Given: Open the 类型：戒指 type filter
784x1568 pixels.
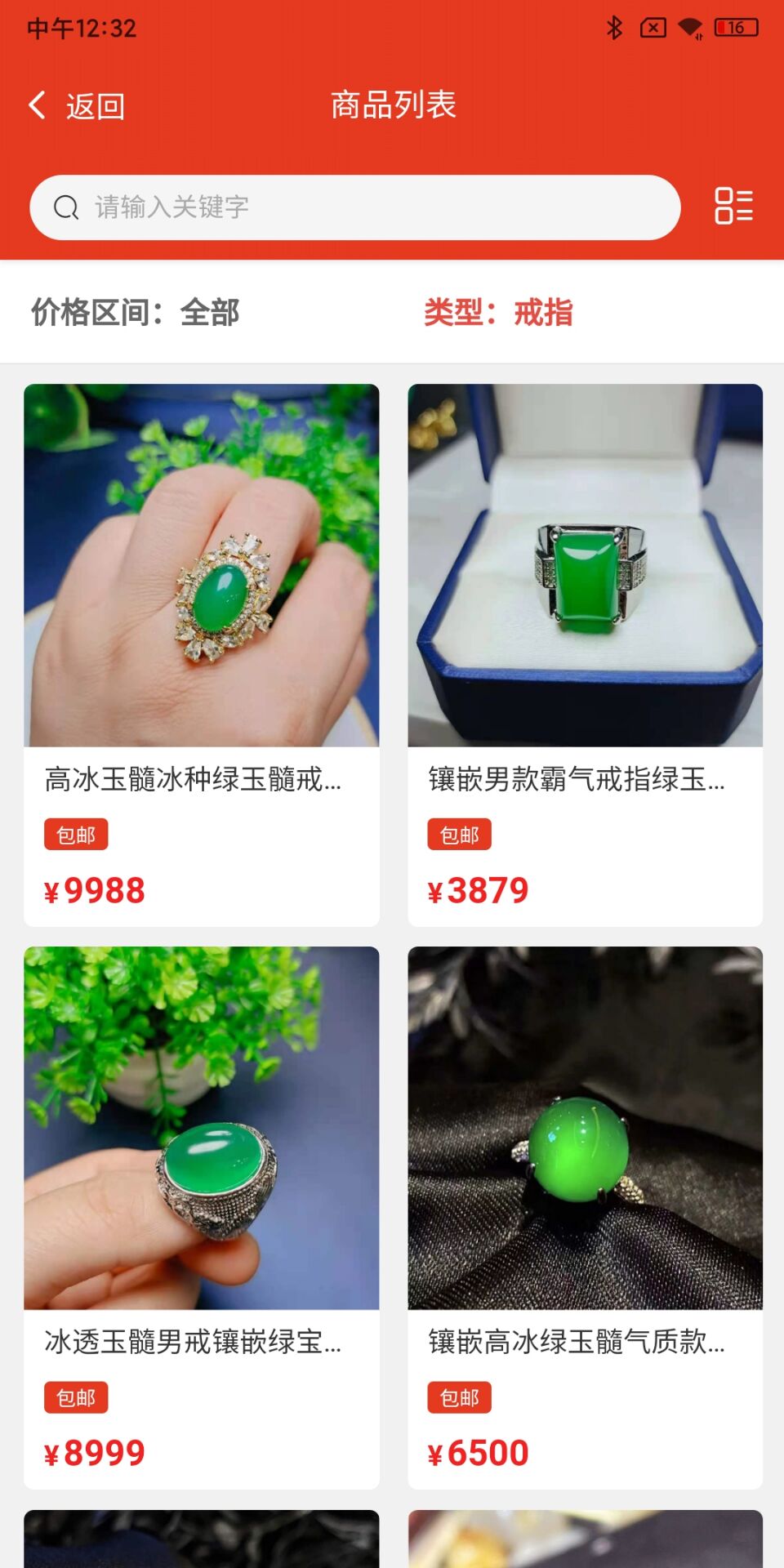Looking at the screenshot, I should (x=498, y=313).
